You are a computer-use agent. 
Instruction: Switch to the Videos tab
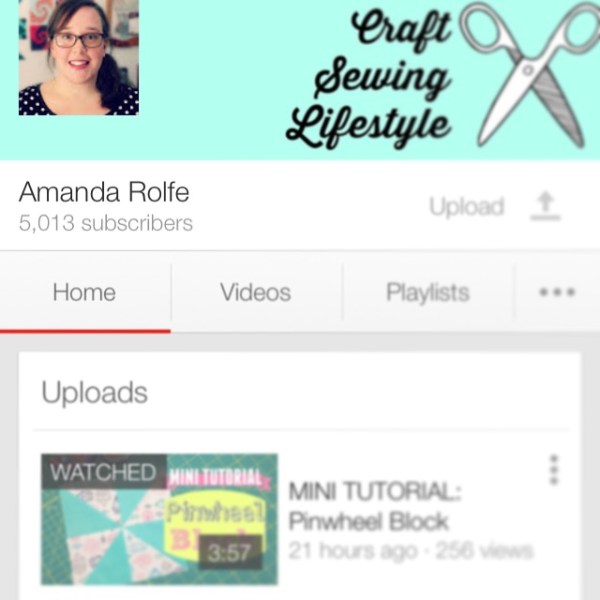(255, 293)
